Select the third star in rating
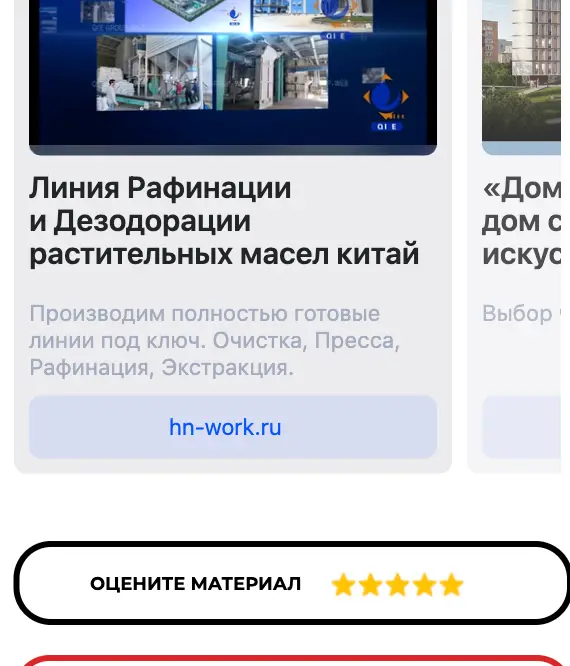 pyautogui.click(x=397, y=584)
